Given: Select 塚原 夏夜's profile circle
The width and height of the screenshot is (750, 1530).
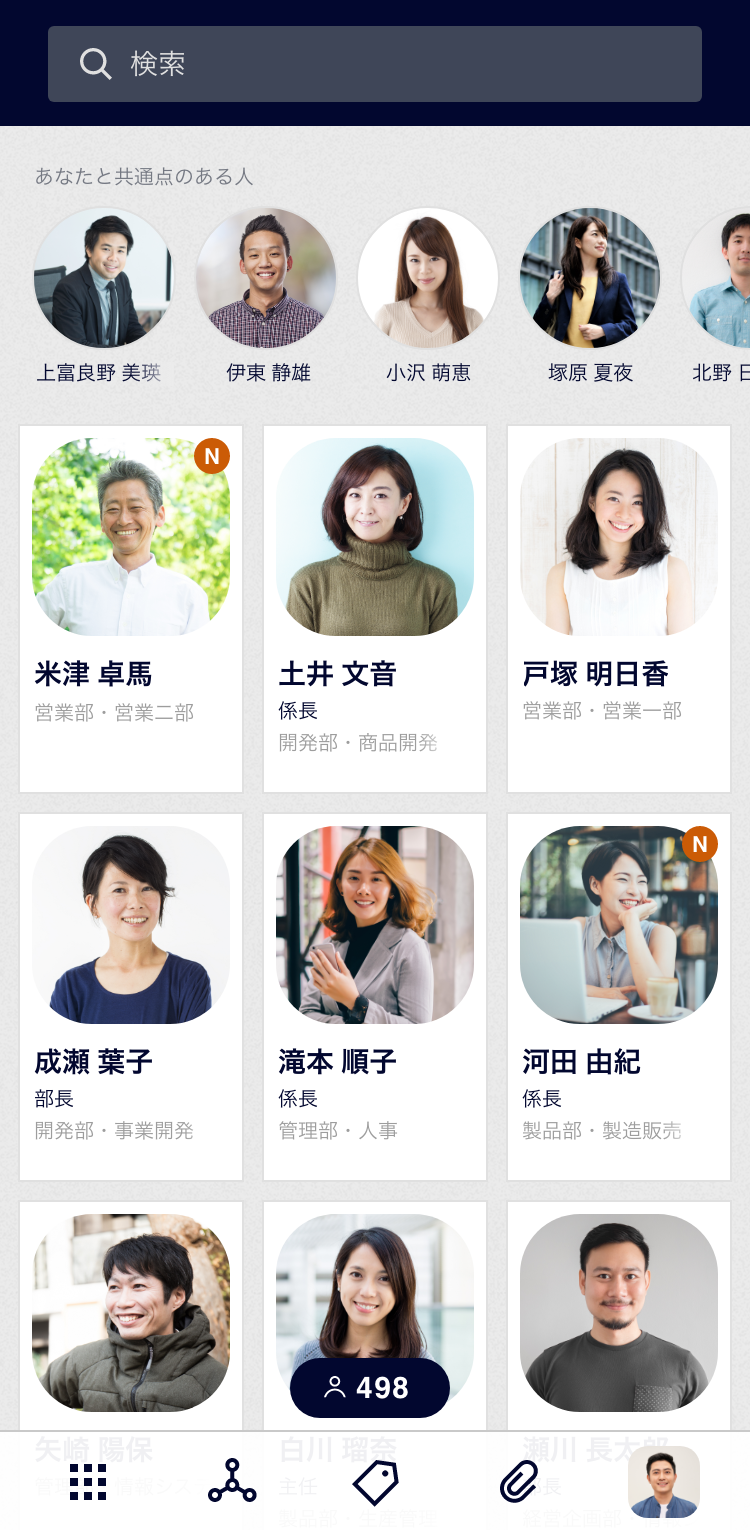Looking at the screenshot, I should (590, 278).
